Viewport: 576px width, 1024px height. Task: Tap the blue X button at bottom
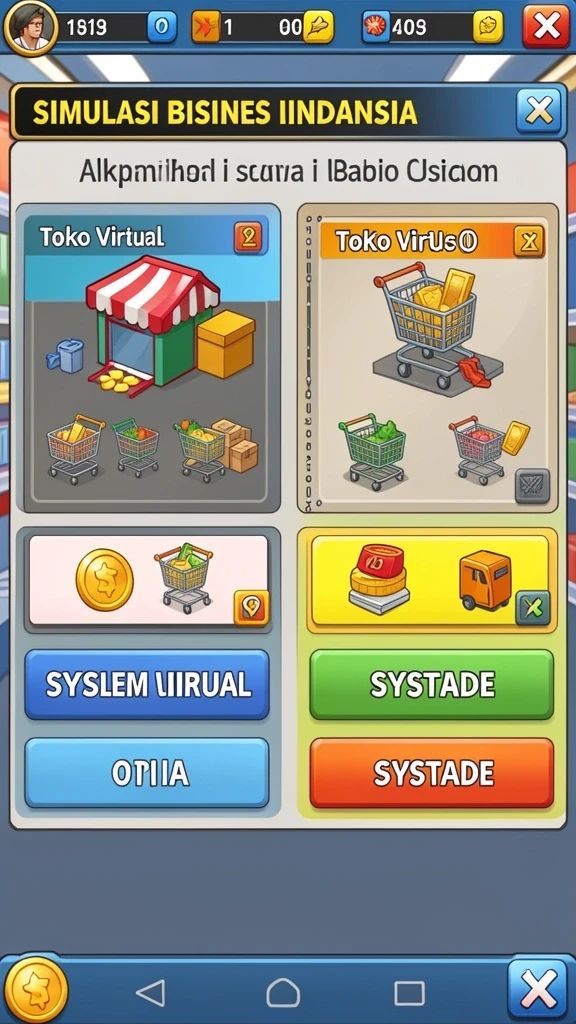[x=539, y=990]
